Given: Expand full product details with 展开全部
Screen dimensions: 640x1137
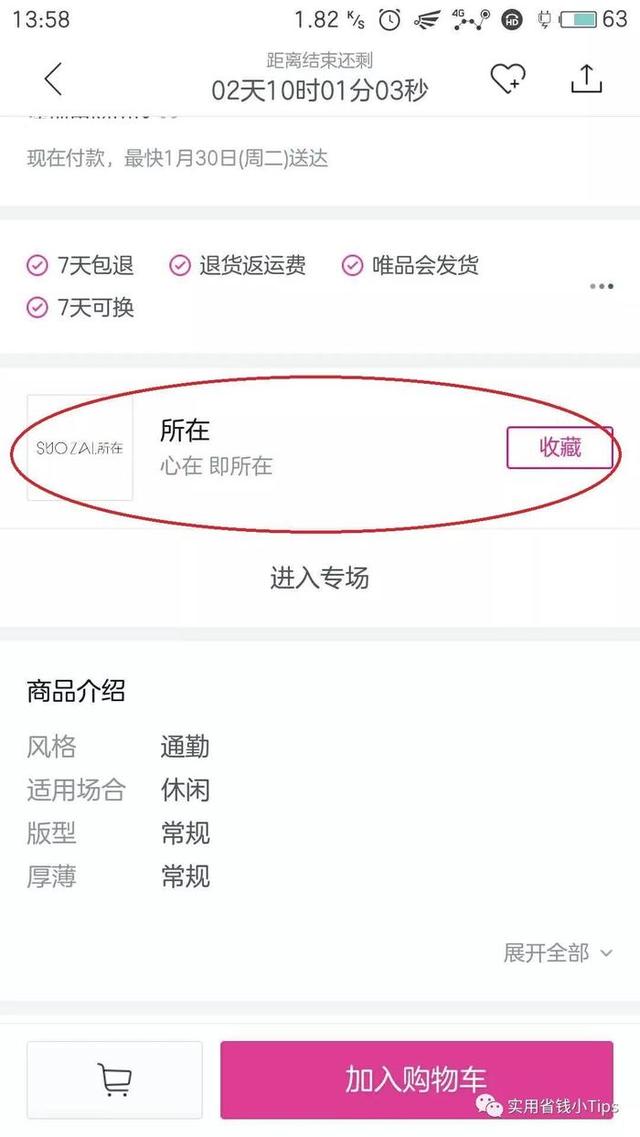Looking at the screenshot, I should click(557, 953).
